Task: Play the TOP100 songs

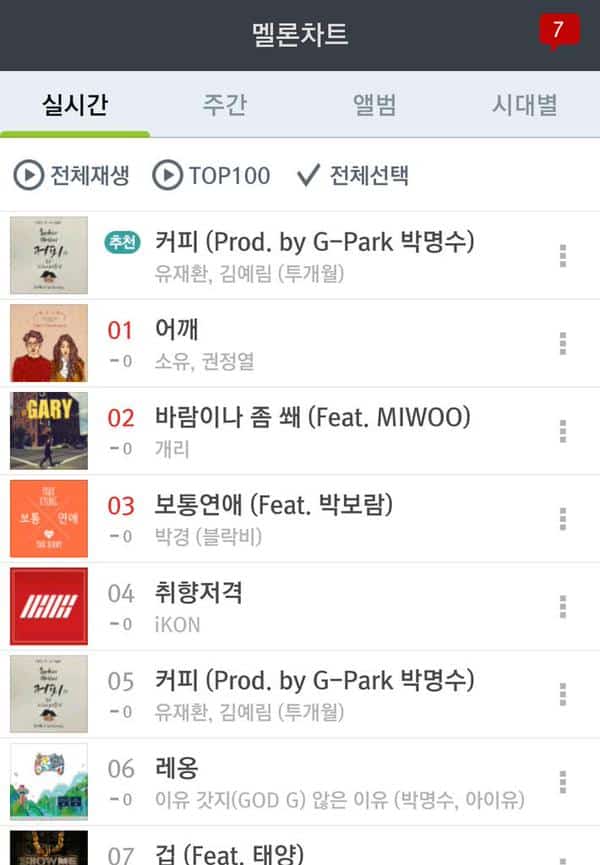Action: [x=212, y=176]
